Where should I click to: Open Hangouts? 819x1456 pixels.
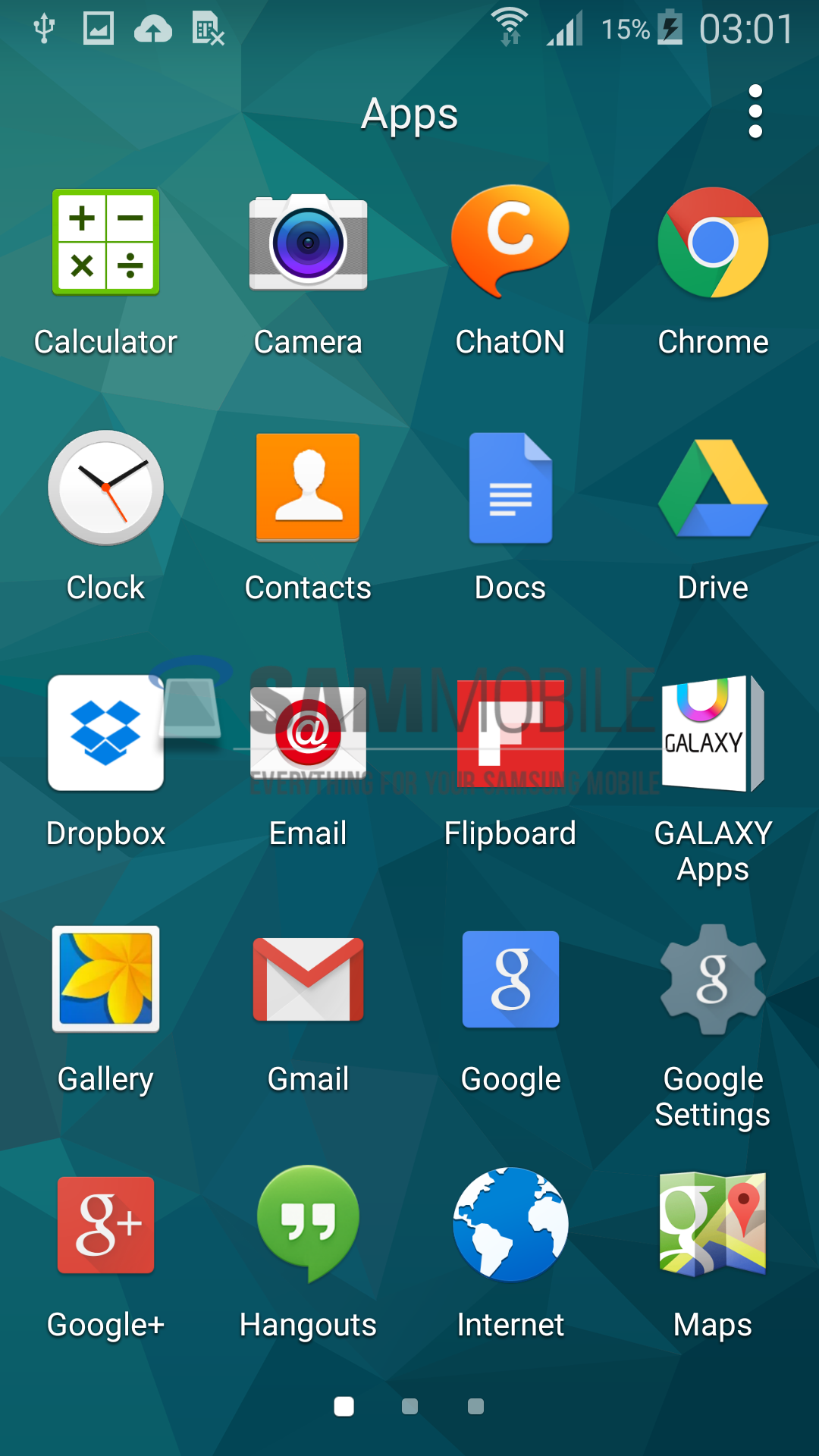point(308,1225)
